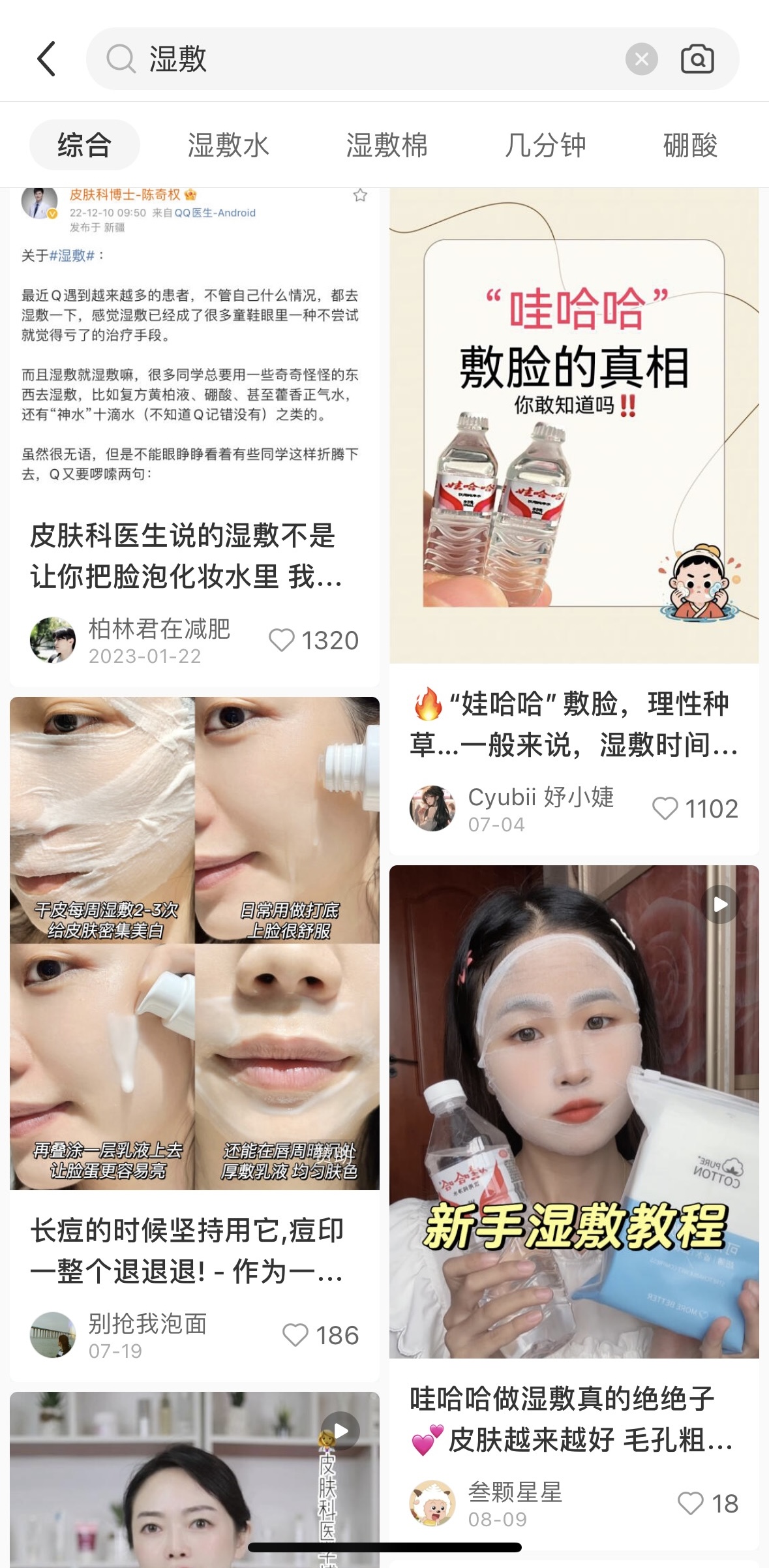This screenshot has height=1568, width=769.
Task: Like the post by 别抢我泡面
Action: click(295, 1335)
